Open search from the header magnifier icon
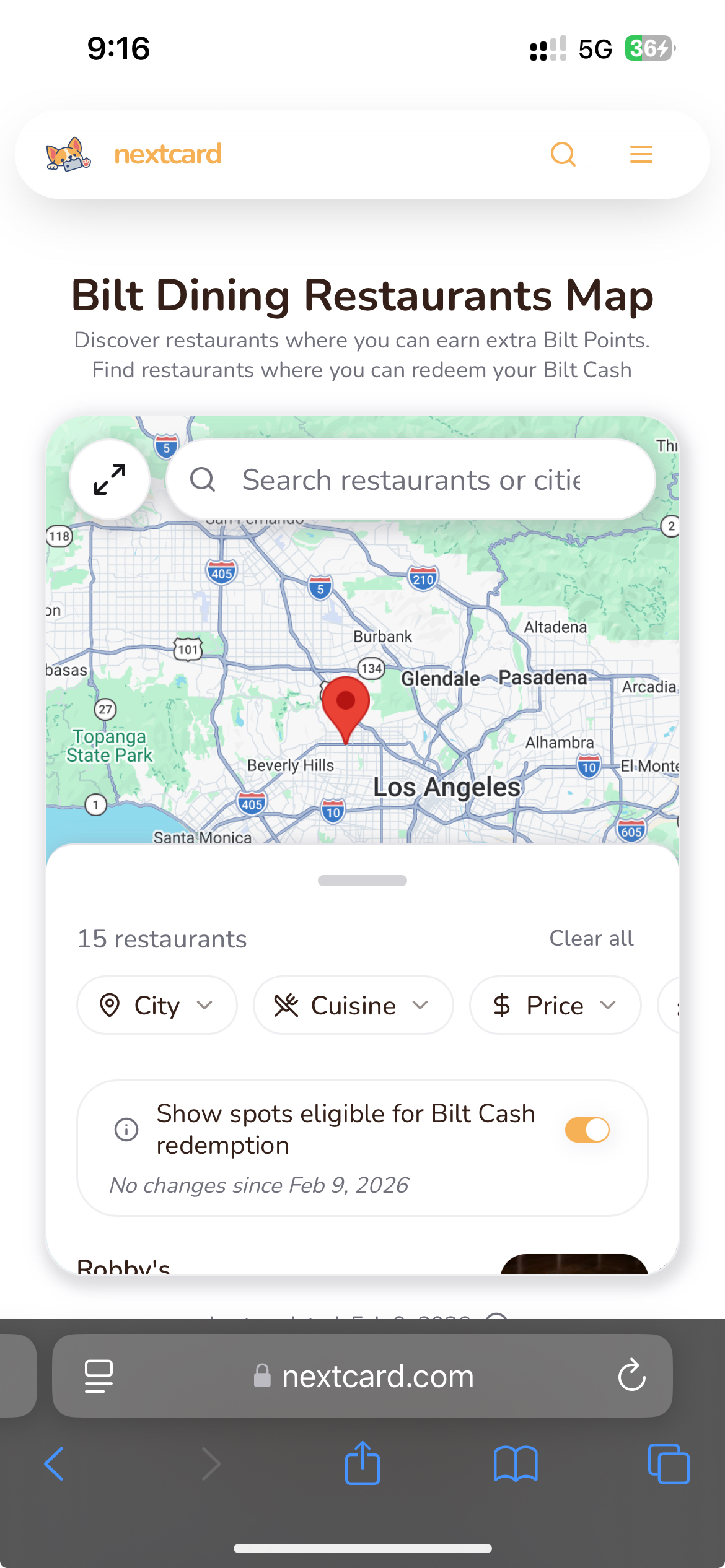This screenshot has height=1568, width=725. [563, 154]
